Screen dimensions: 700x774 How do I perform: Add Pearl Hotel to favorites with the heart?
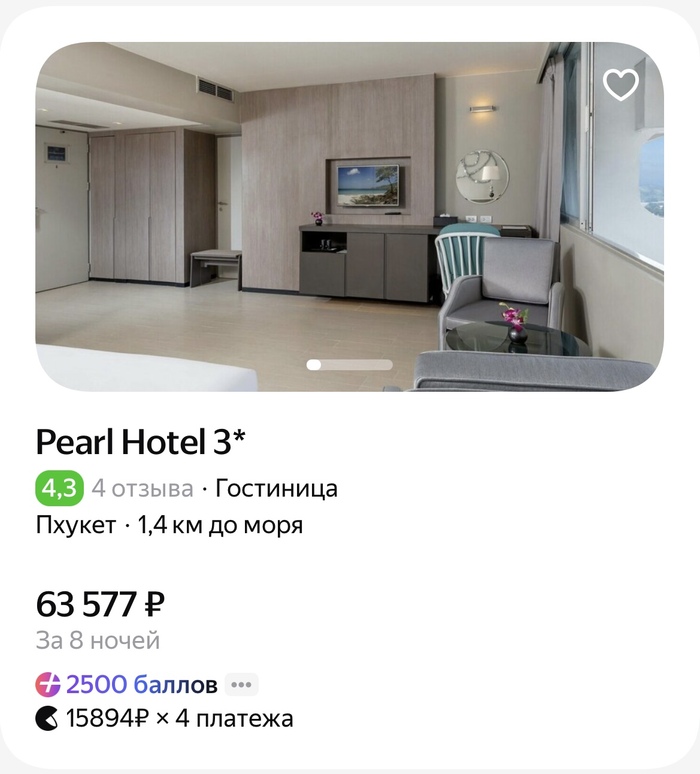pos(620,86)
